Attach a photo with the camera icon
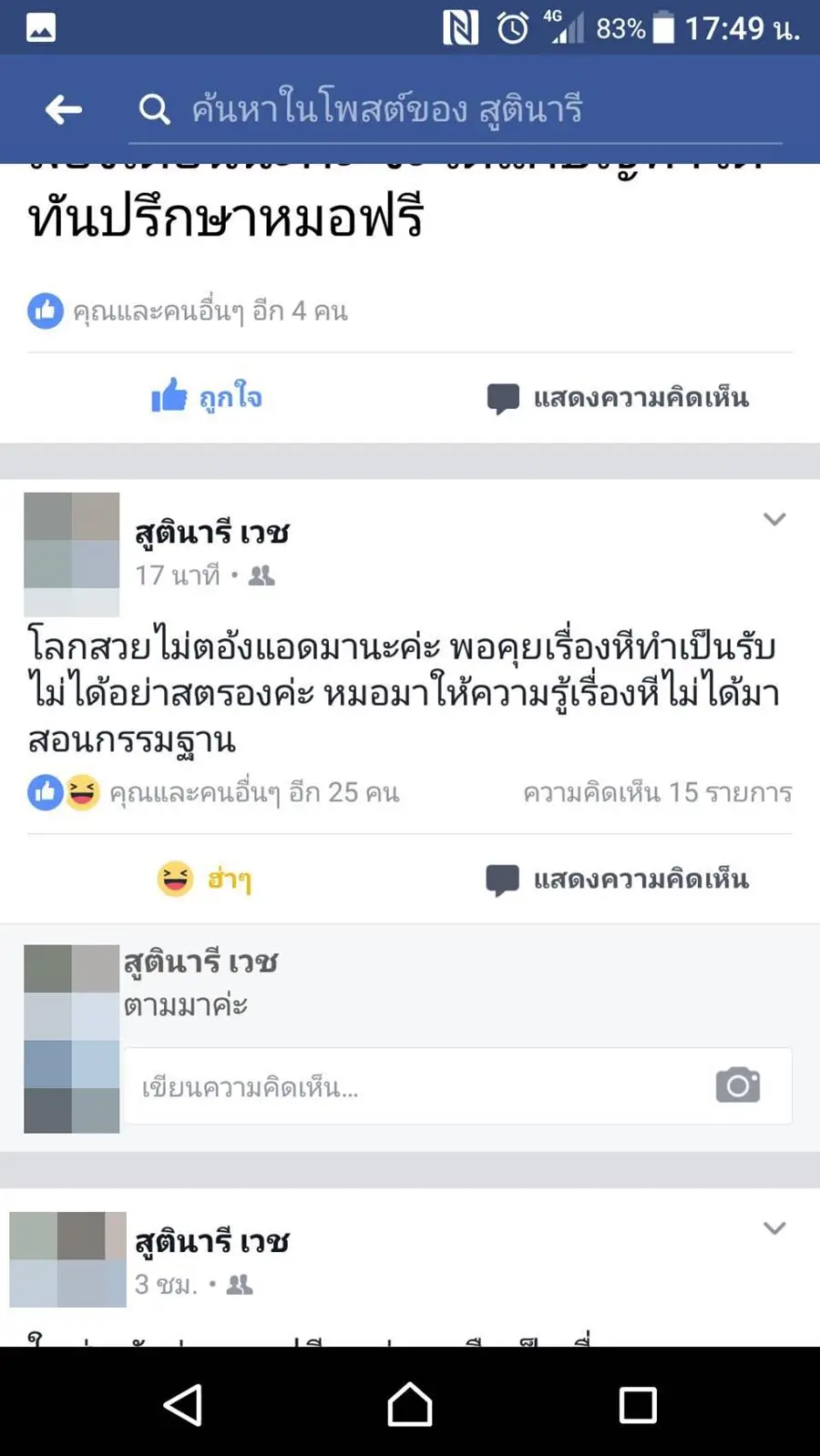 pyautogui.click(x=737, y=1085)
